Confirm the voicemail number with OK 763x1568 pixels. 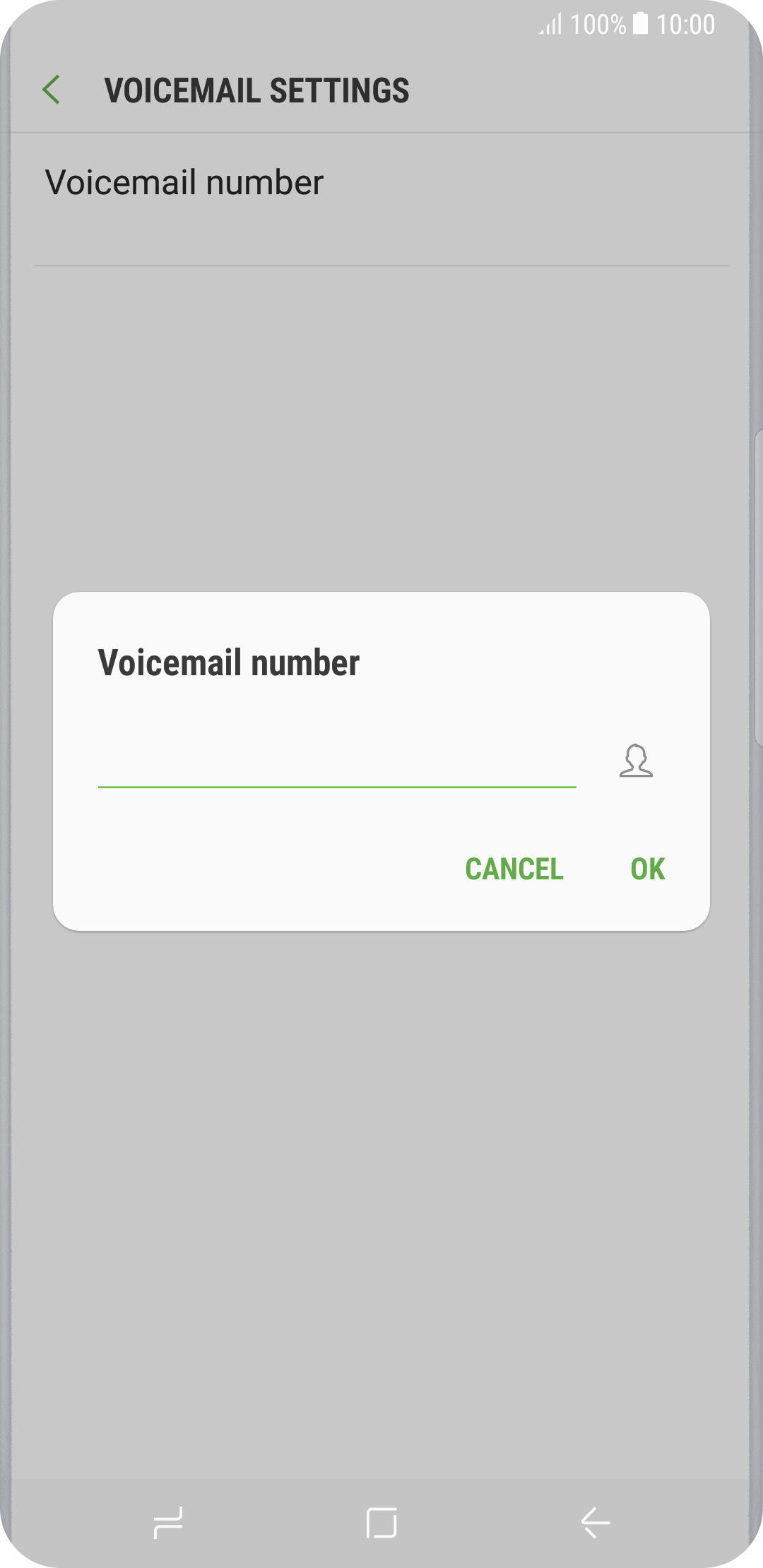click(x=648, y=869)
